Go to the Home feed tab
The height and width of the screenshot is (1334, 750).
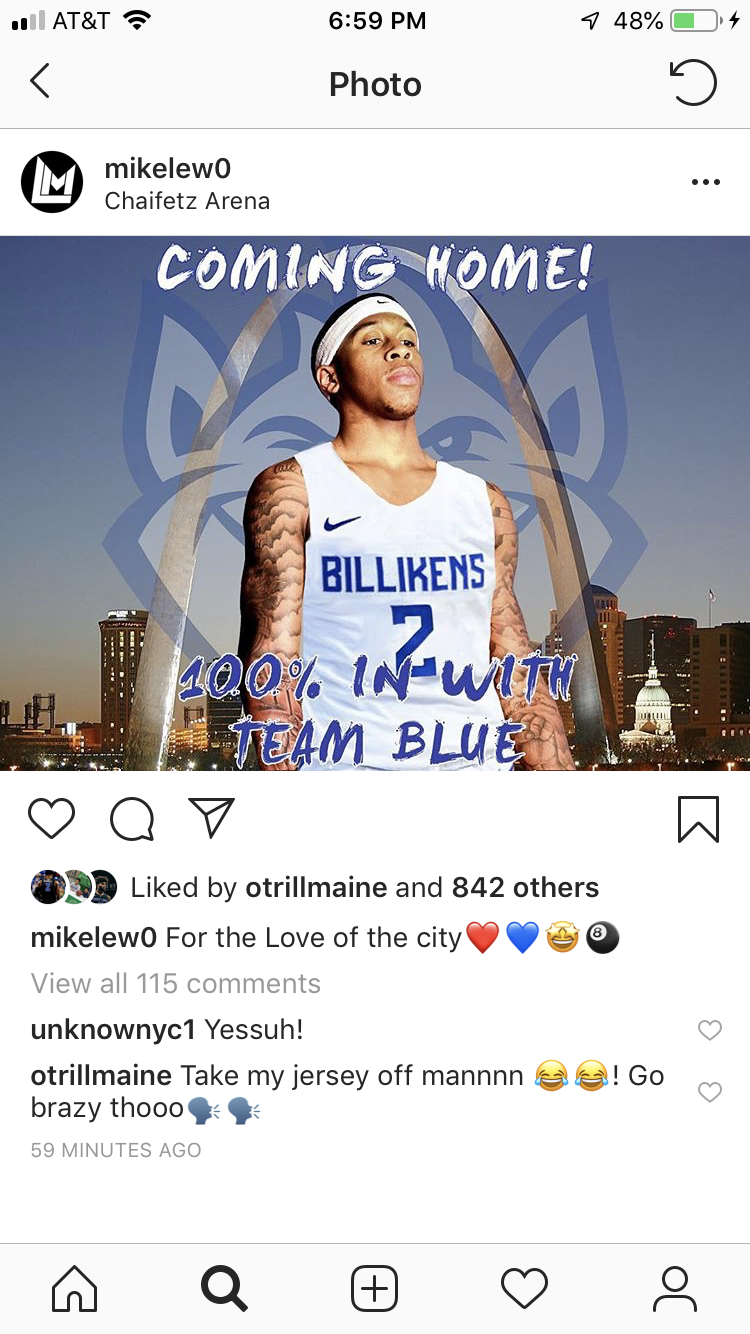tap(75, 1289)
